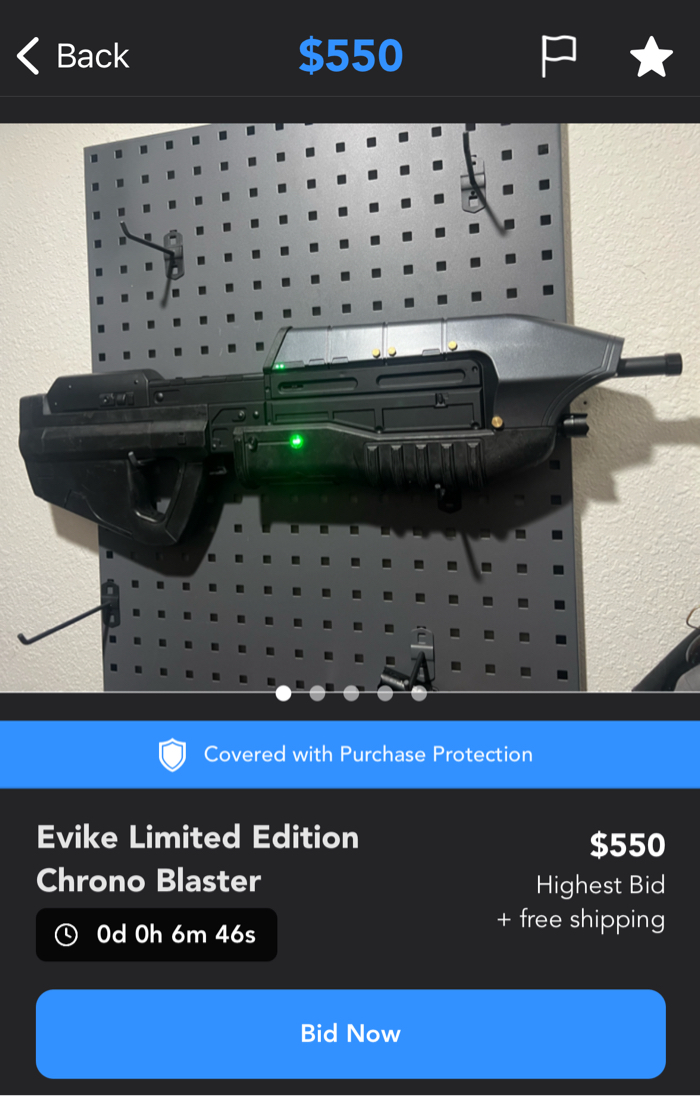
Task: Go back to the previous screen
Action: coord(73,56)
